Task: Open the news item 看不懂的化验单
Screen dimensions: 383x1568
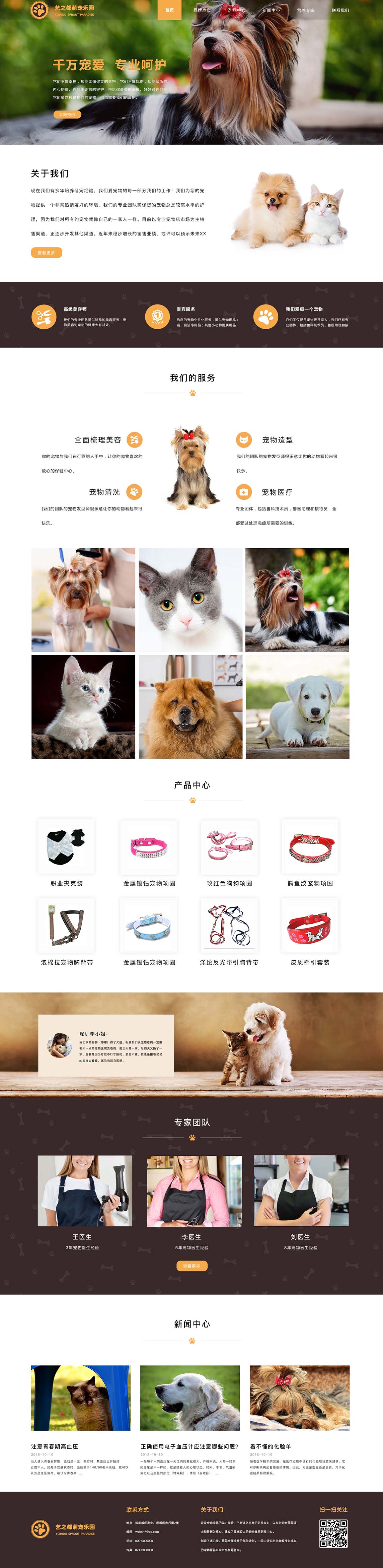Action: 271,1446
